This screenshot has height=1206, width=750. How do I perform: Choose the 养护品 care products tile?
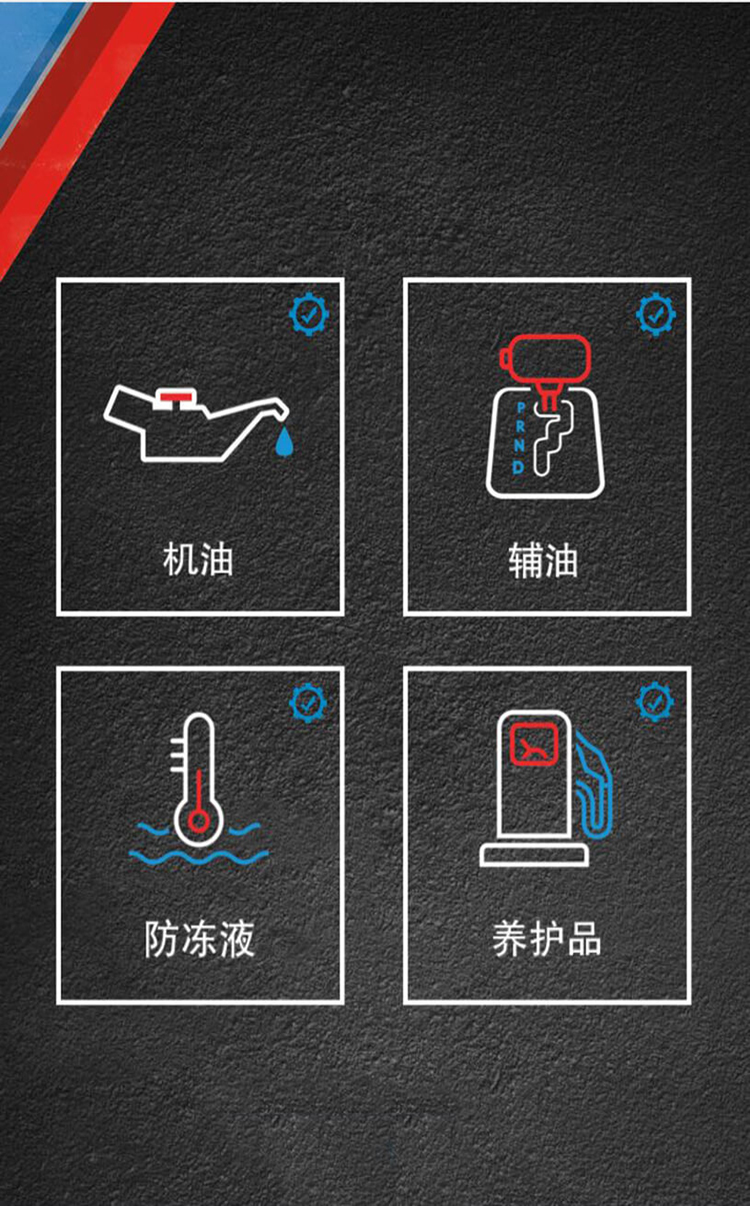point(547,835)
